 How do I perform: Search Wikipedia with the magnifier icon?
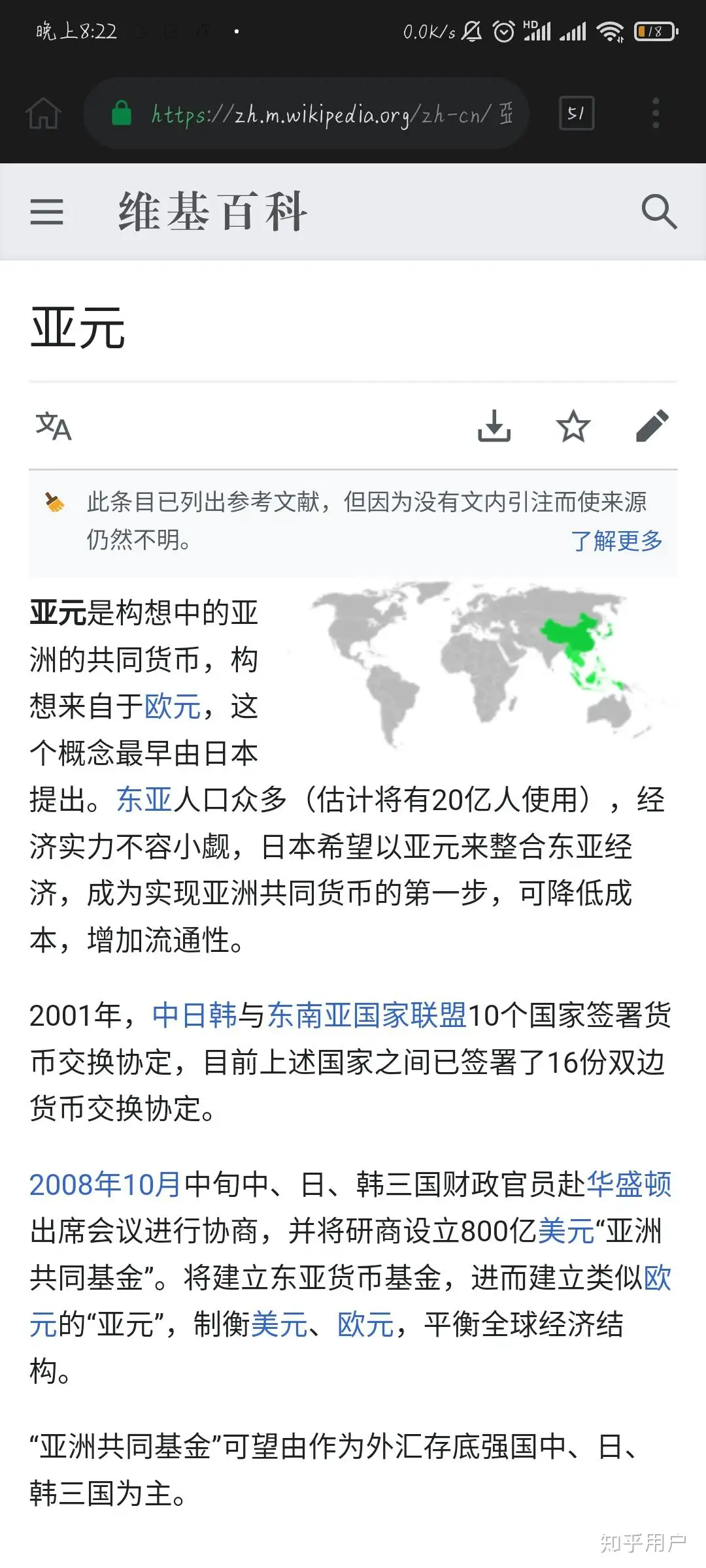[x=658, y=212]
